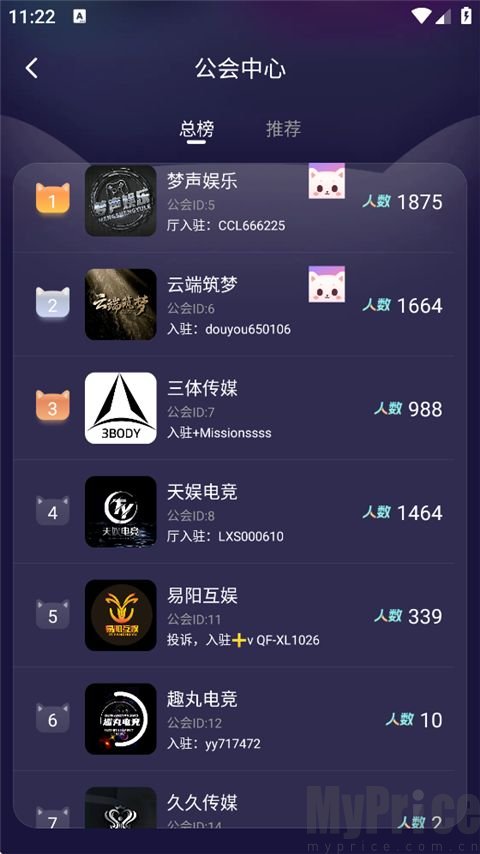Open the 三体传媒 guild
The width and height of the screenshot is (480, 854).
click(x=240, y=408)
